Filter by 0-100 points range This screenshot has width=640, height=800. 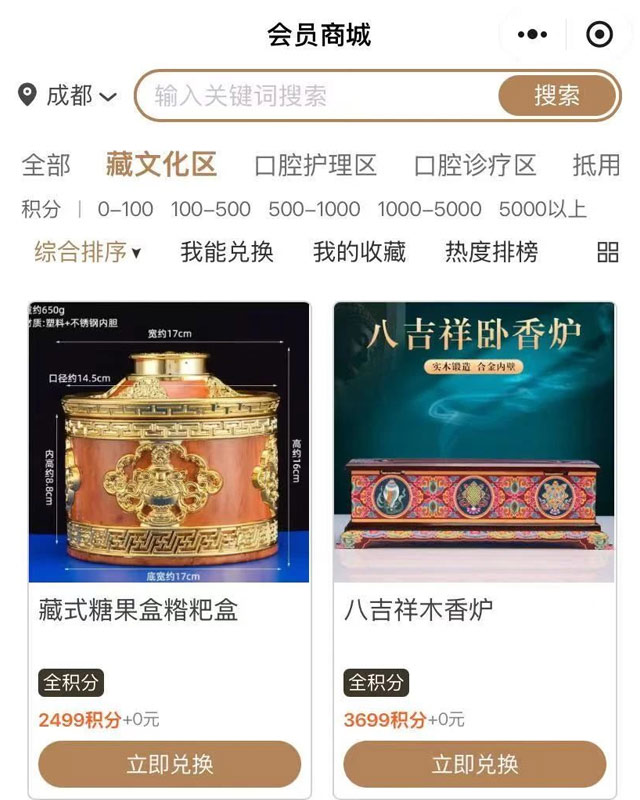coord(125,210)
